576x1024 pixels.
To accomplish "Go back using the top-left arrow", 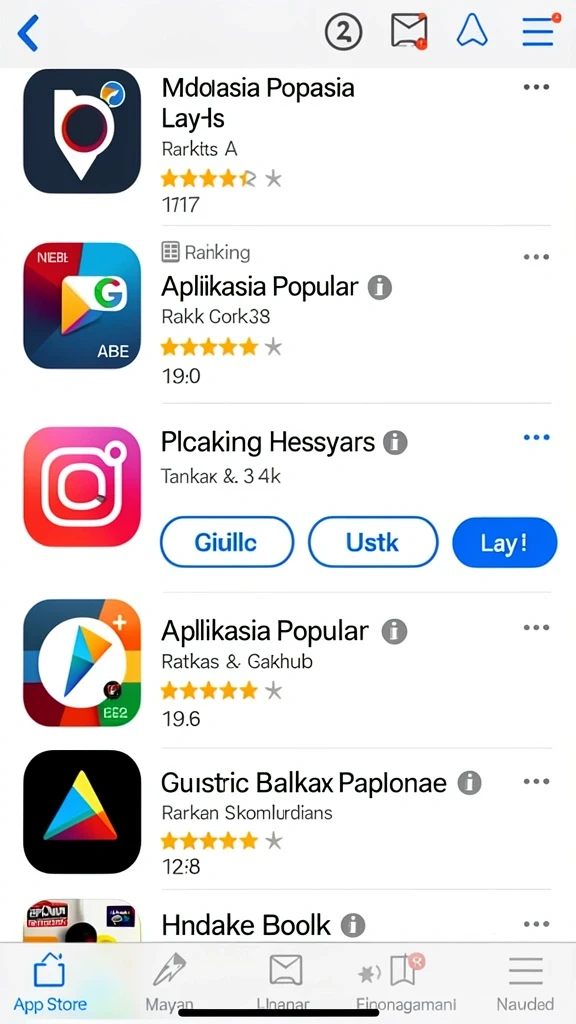I will 28,33.
